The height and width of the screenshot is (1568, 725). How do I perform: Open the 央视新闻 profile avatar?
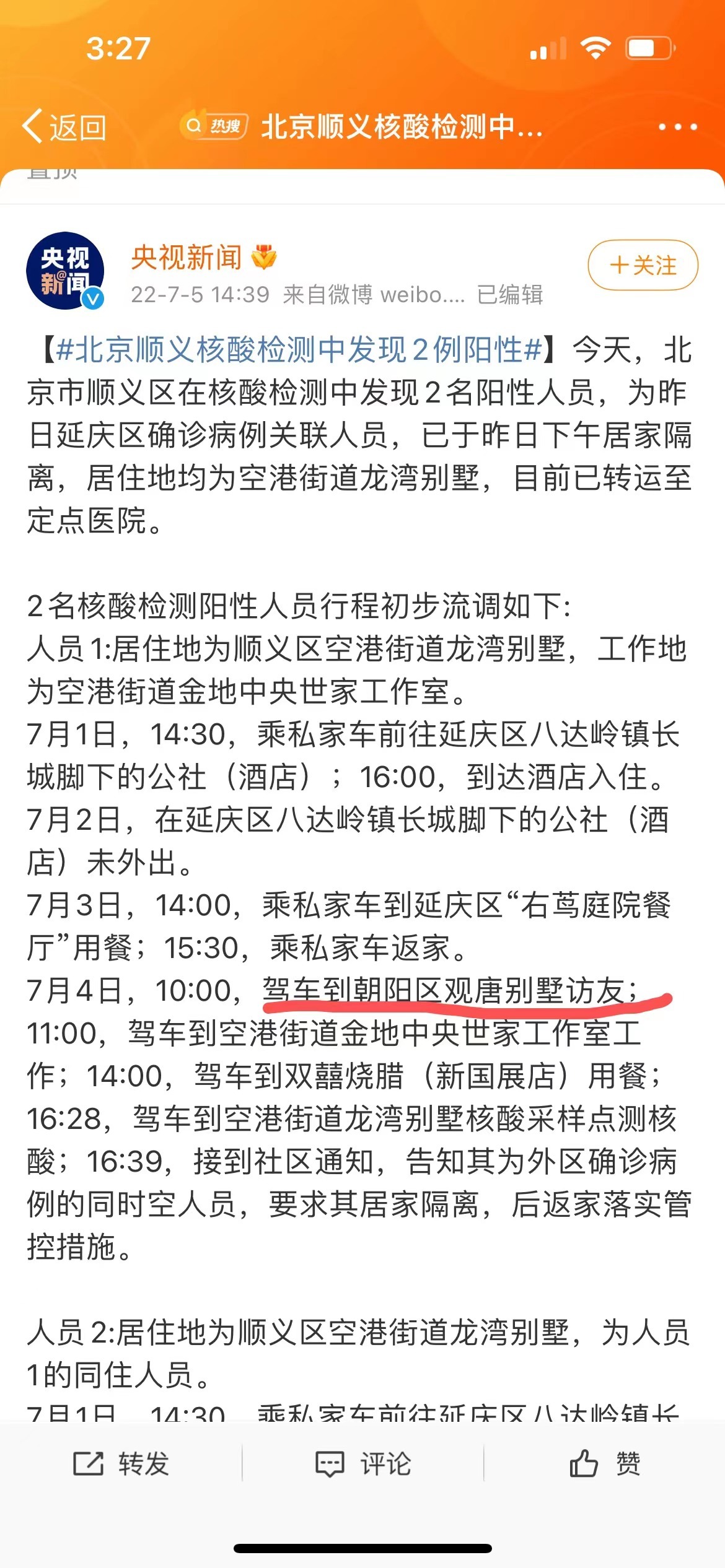coord(65,271)
